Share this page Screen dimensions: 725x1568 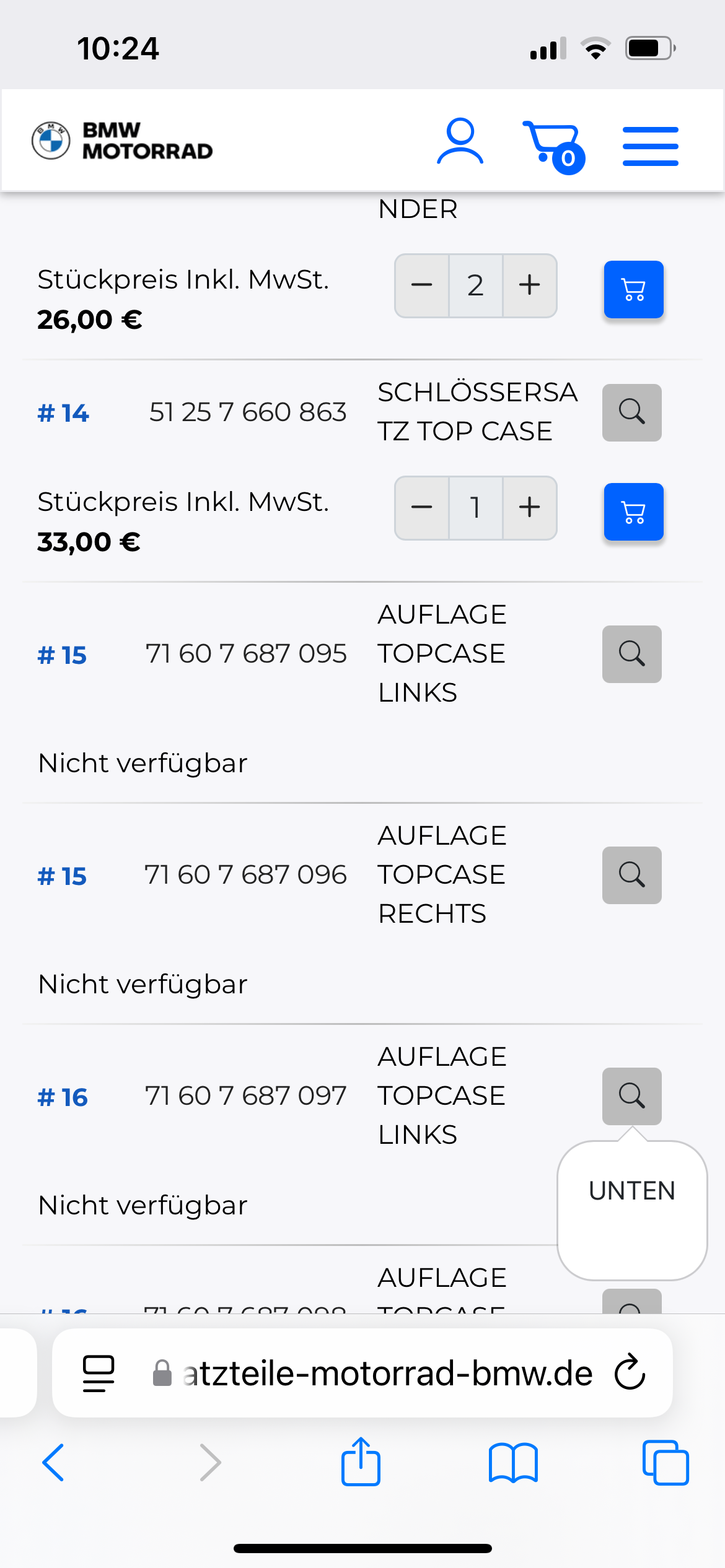click(x=361, y=1461)
